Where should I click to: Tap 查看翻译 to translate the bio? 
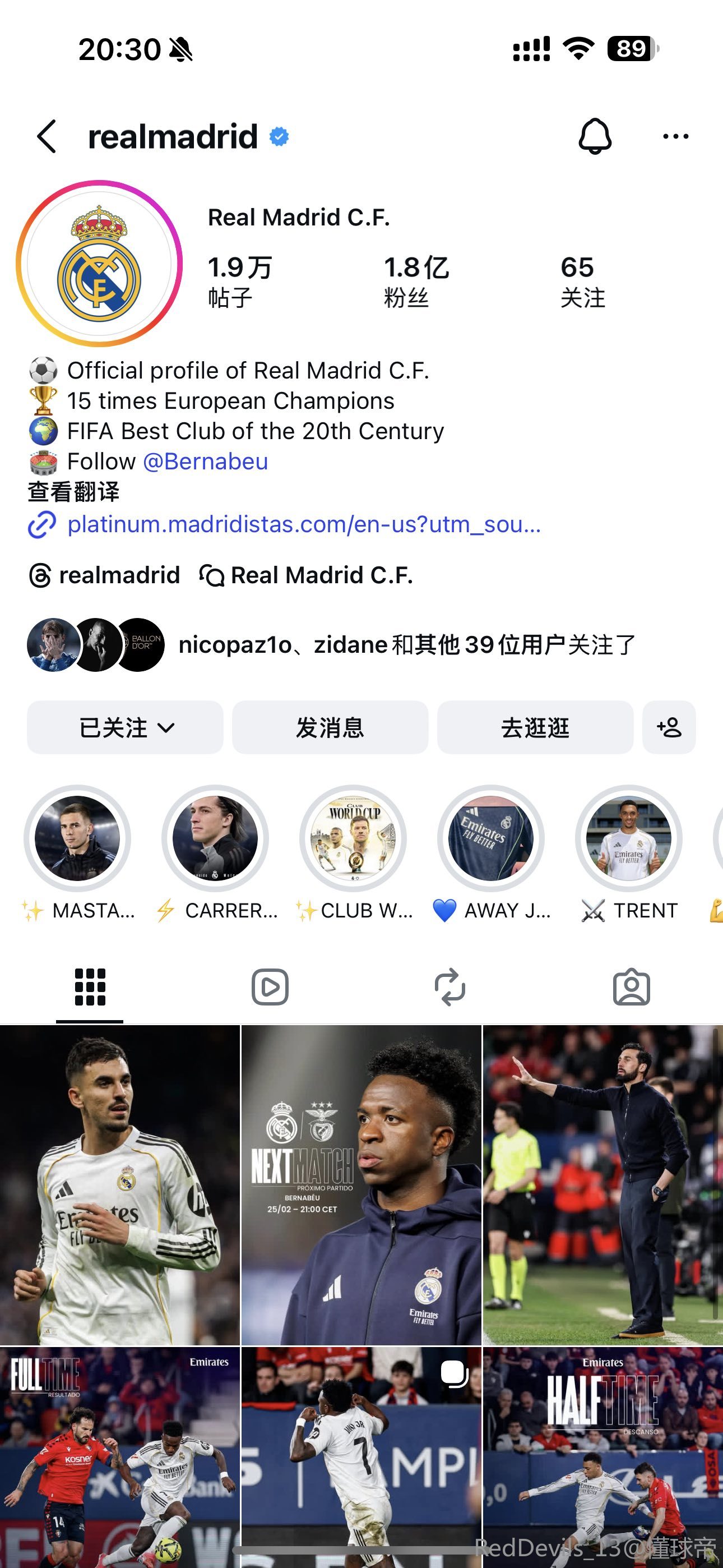73,492
